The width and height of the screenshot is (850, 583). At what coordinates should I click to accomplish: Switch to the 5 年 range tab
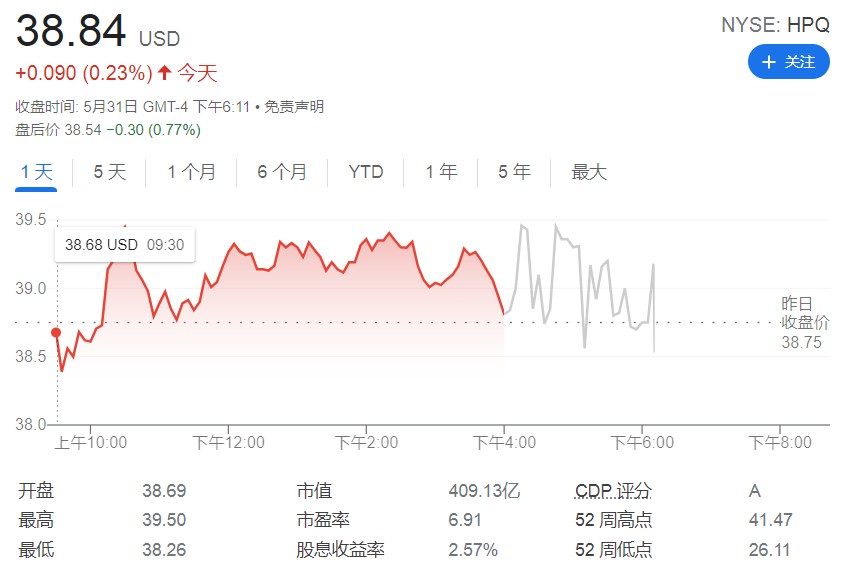[515, 172]
